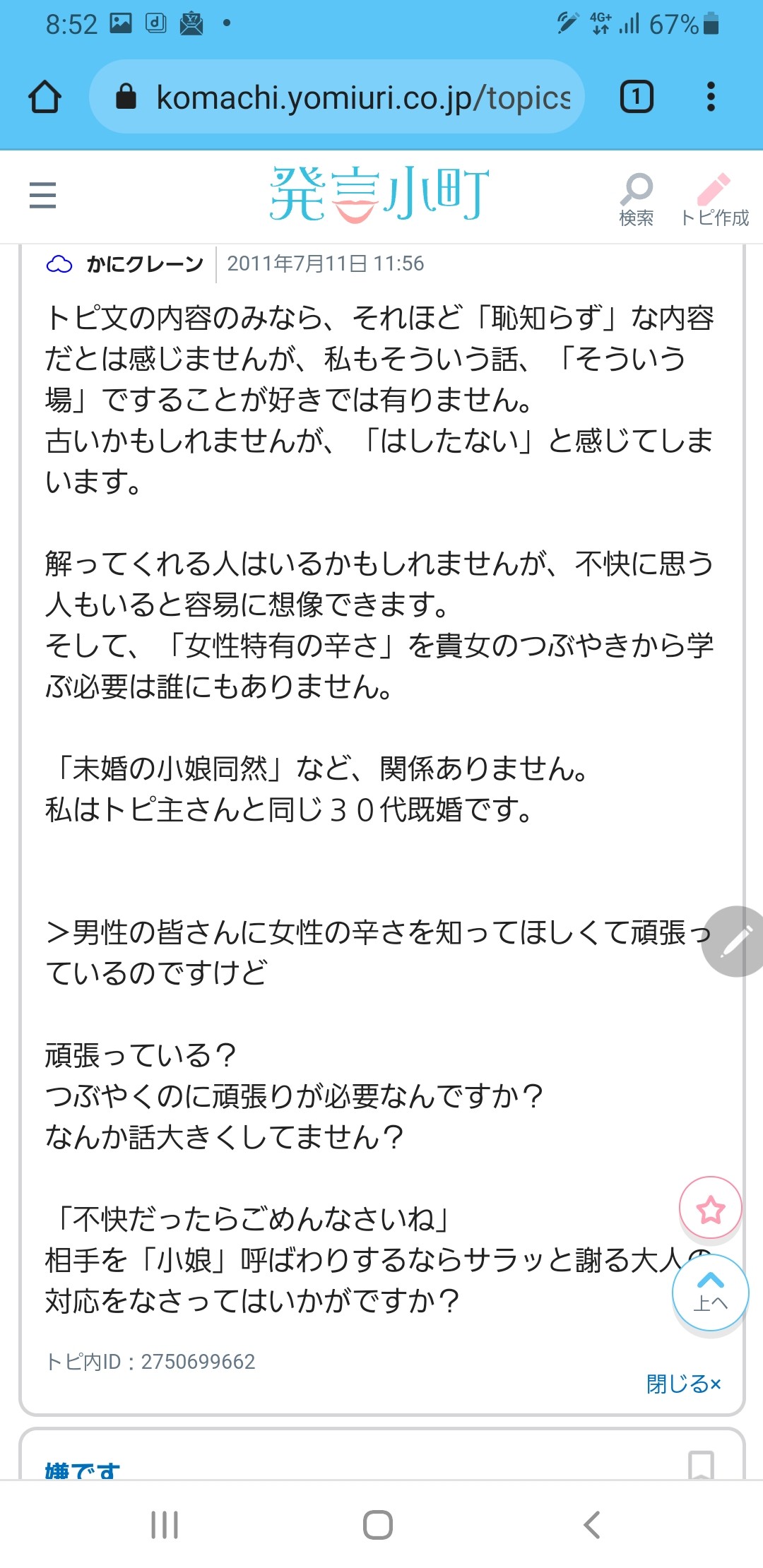This screenshot has width=763, height=1568.
Task: Open the browser overflow menu
Action: [x=711, y=97]
